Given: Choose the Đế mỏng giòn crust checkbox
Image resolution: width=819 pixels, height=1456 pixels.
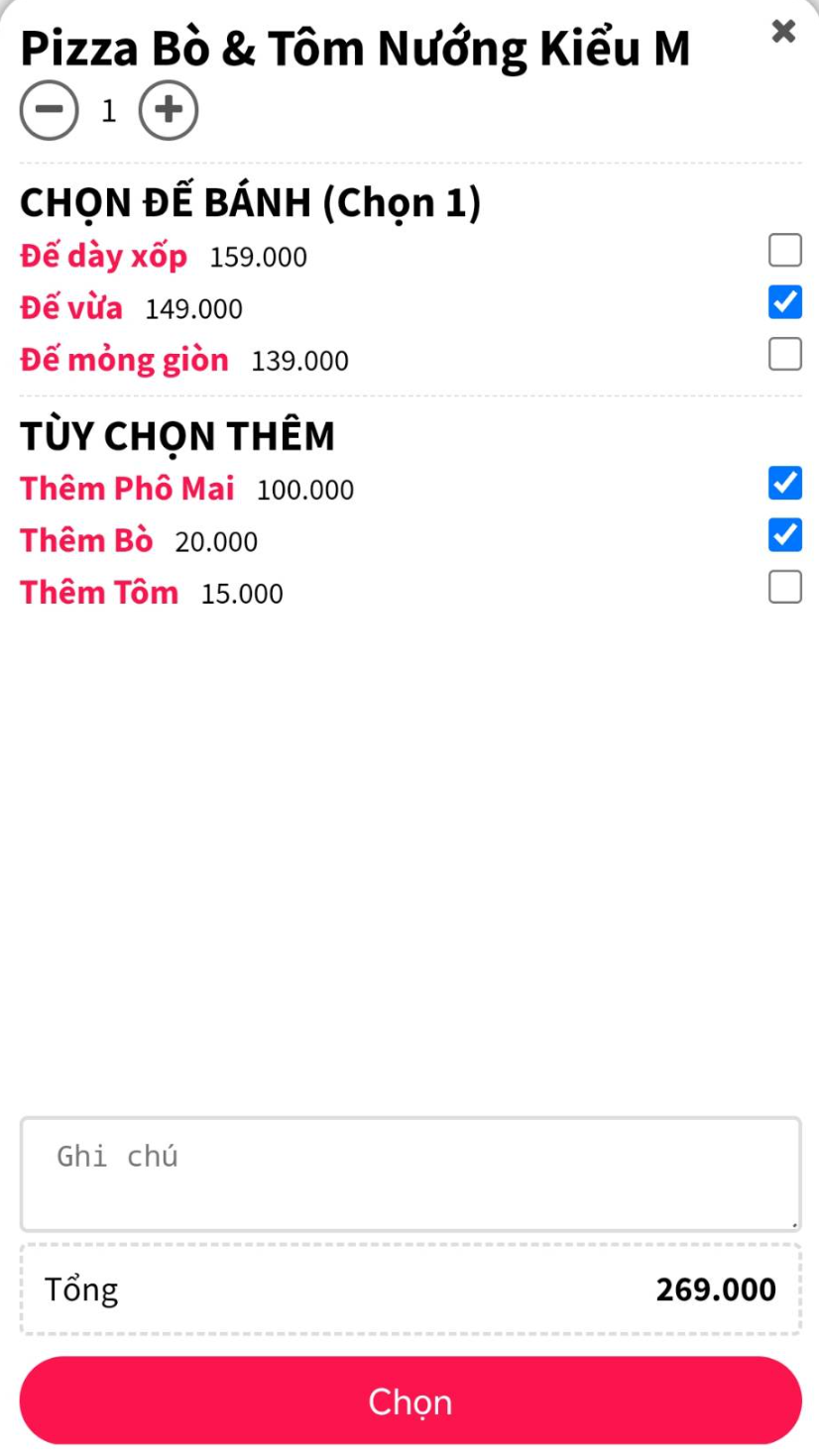Looking at the screenshot, I should coord(785,354).
